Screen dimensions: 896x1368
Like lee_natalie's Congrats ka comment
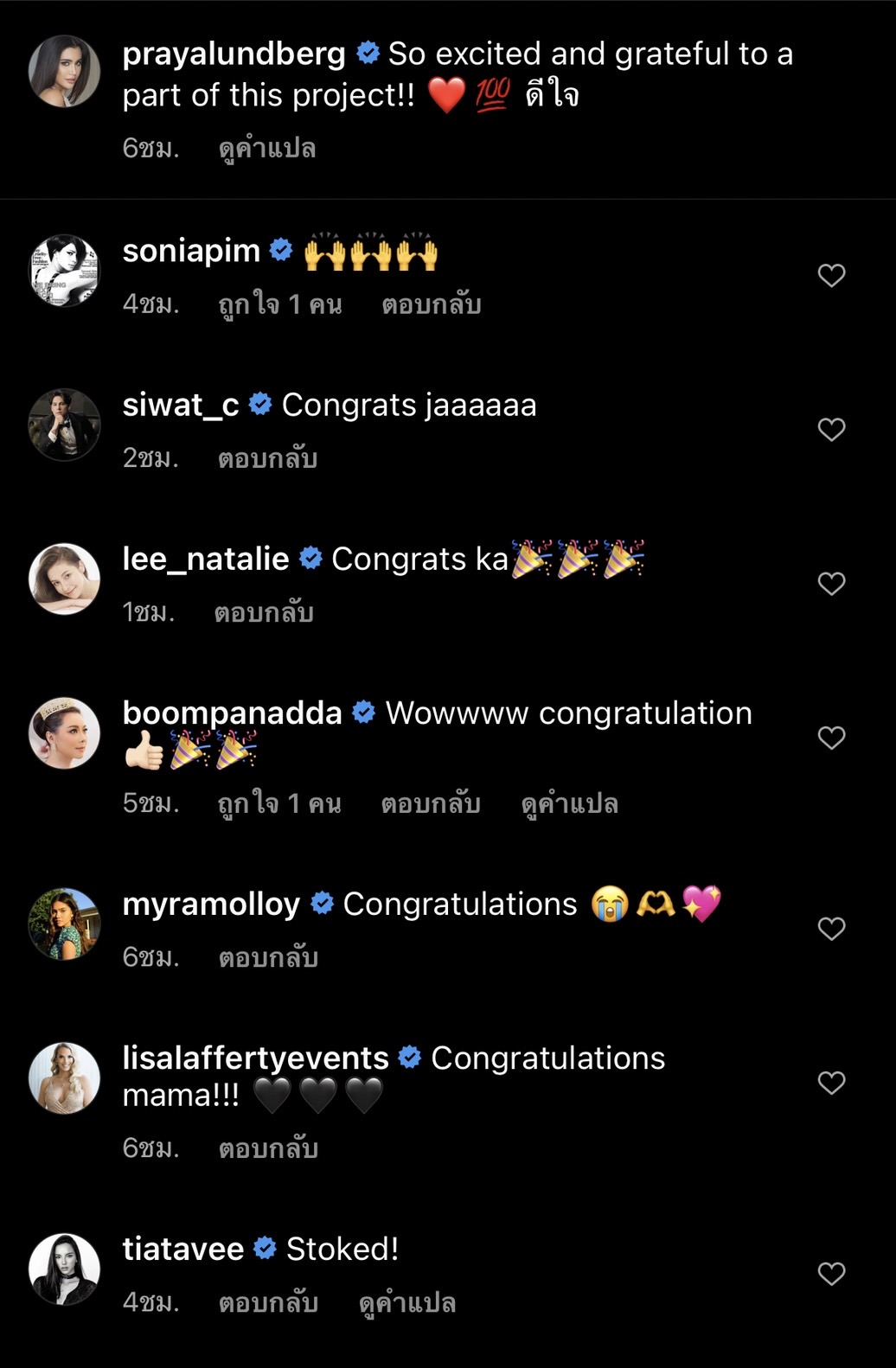(x=831, y=584)
